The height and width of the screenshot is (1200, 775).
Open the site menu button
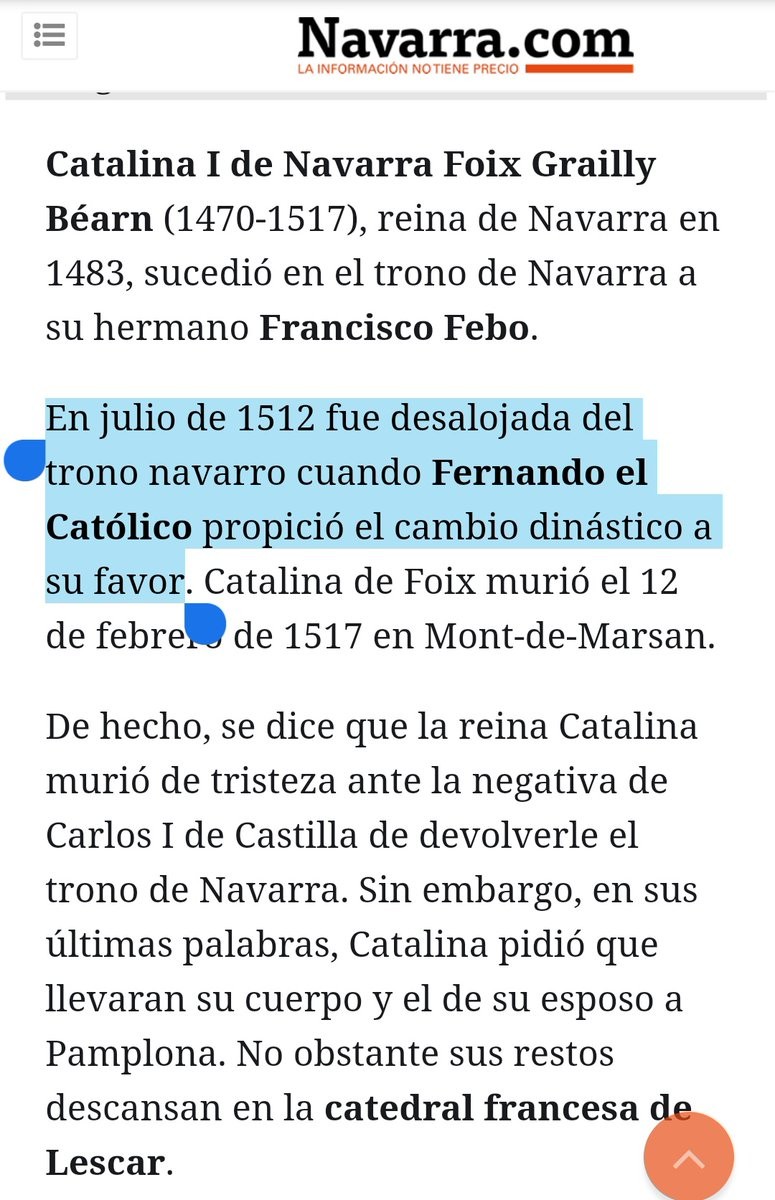tap(49, 36)
